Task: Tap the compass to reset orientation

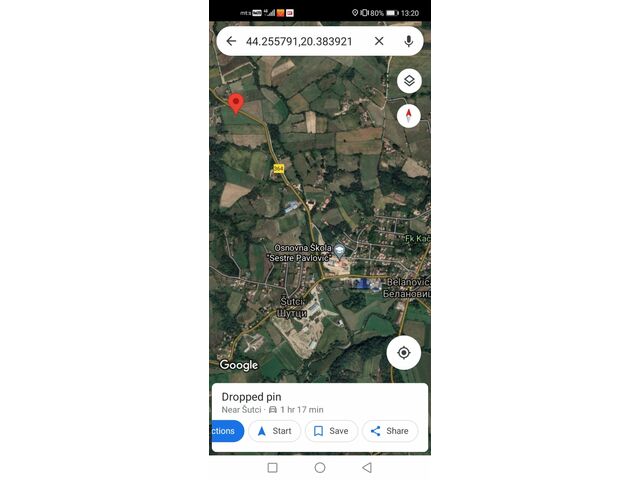Action: (408, 115)
